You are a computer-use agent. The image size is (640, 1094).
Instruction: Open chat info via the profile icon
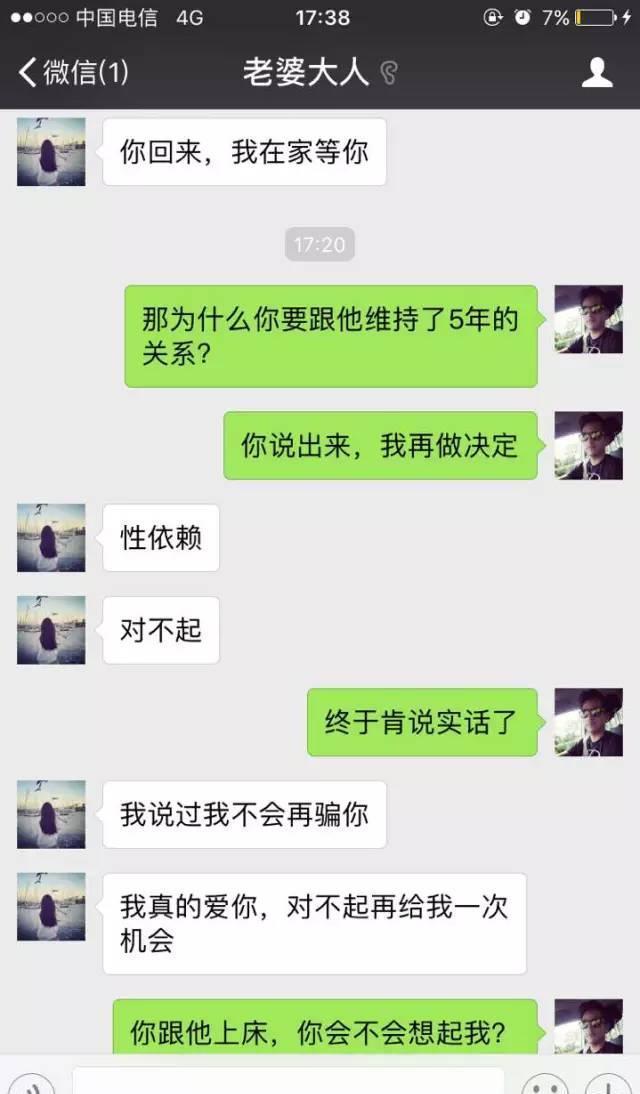[x=597, y=72]
